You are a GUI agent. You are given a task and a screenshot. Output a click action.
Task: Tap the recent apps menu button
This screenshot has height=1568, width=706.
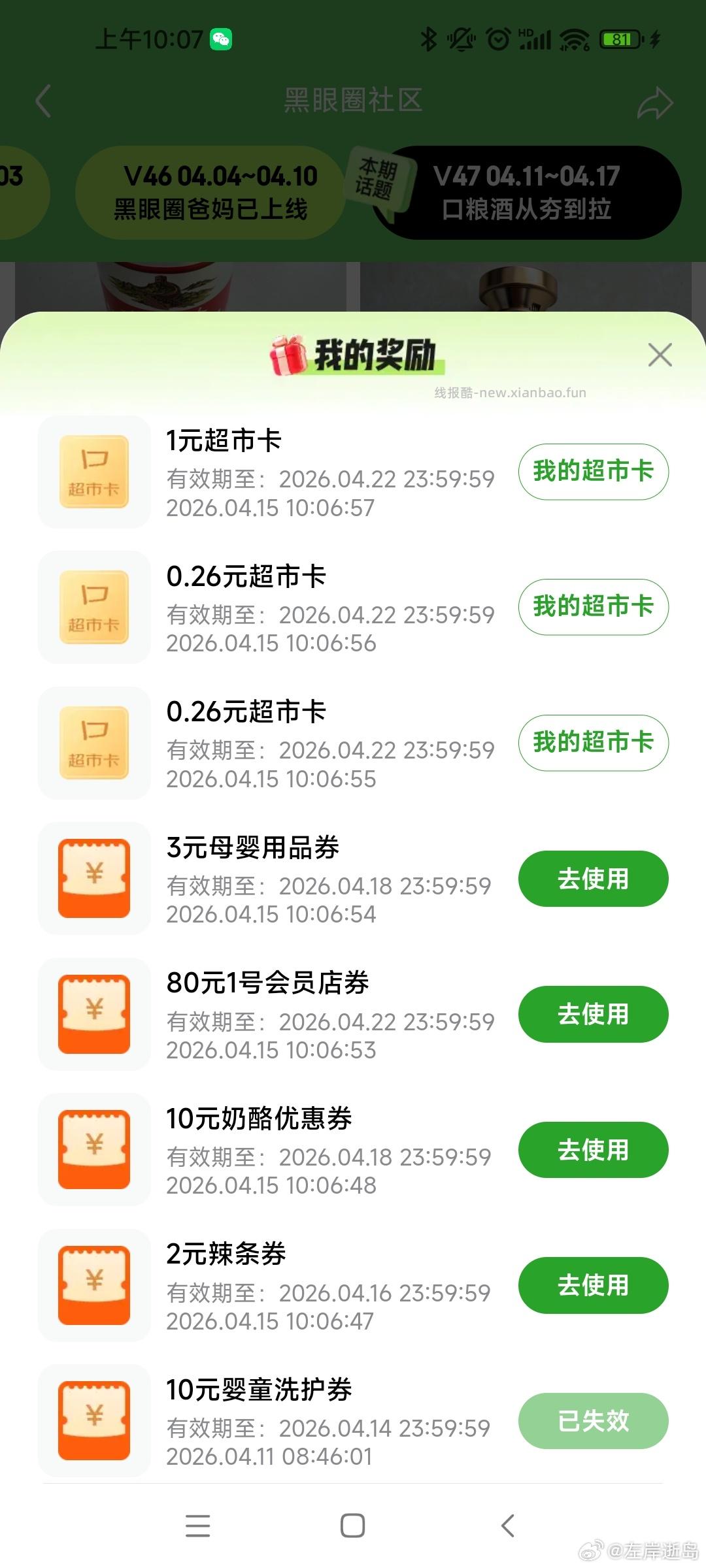[x=199, y=1526]
